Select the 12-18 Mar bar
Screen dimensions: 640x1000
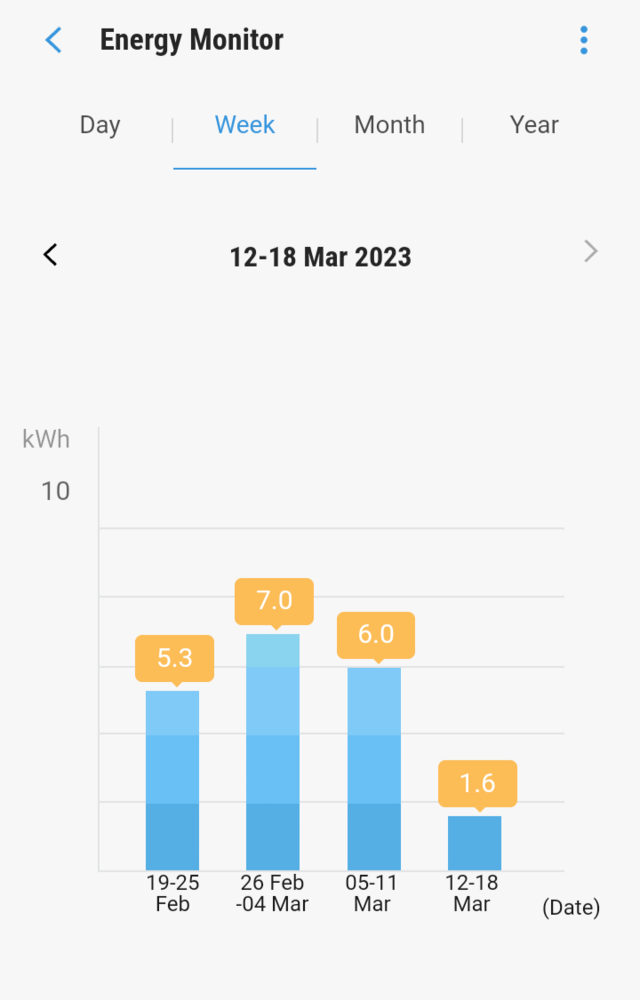tap(475, 843)
